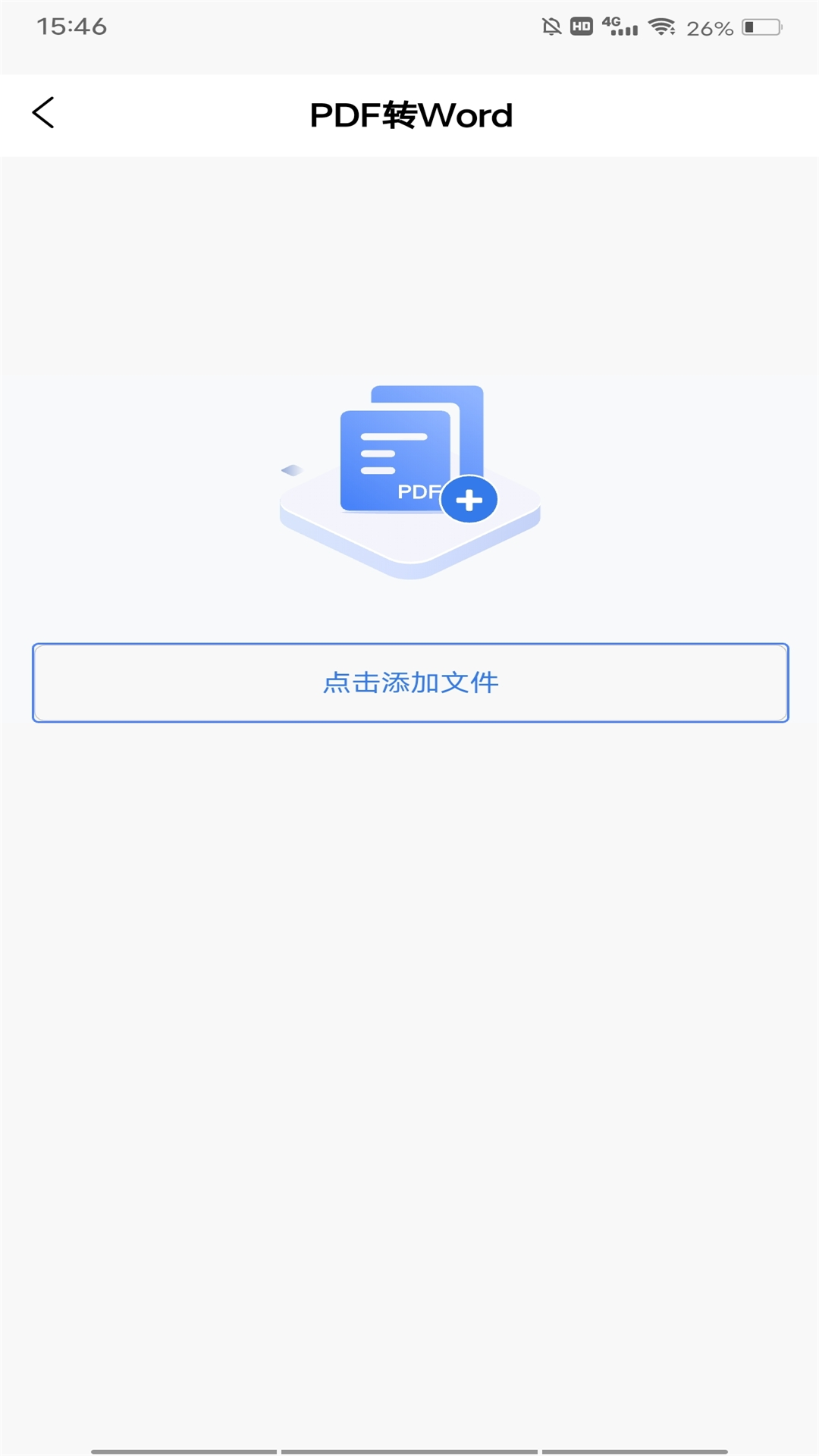Image resolution: width=819 pixels, height=1456 pixels.
Task: Tap the back chevron to leave PDF转Word
Action: click(43, 112)
